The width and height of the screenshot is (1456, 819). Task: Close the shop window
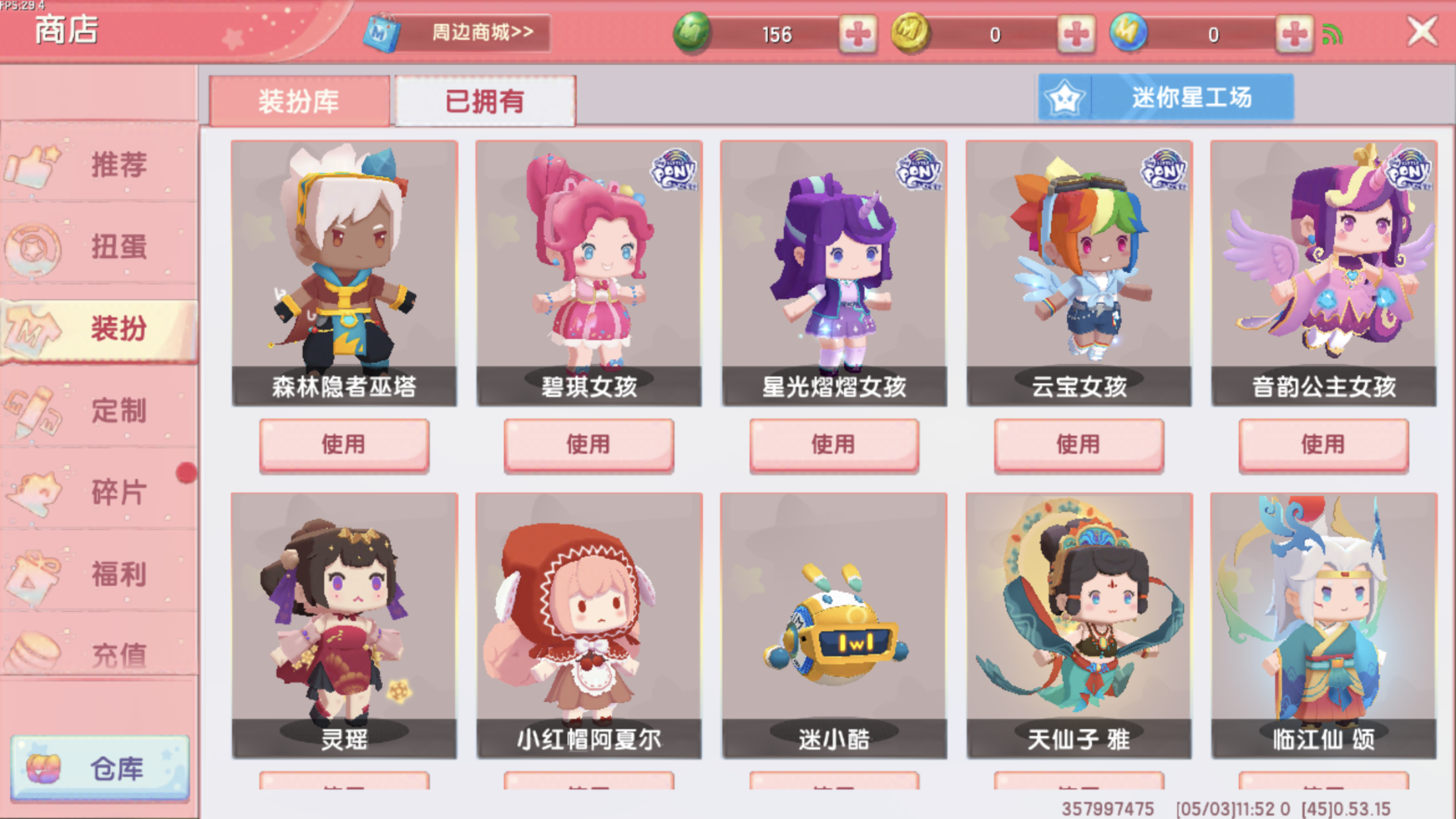pos(1422,31)
